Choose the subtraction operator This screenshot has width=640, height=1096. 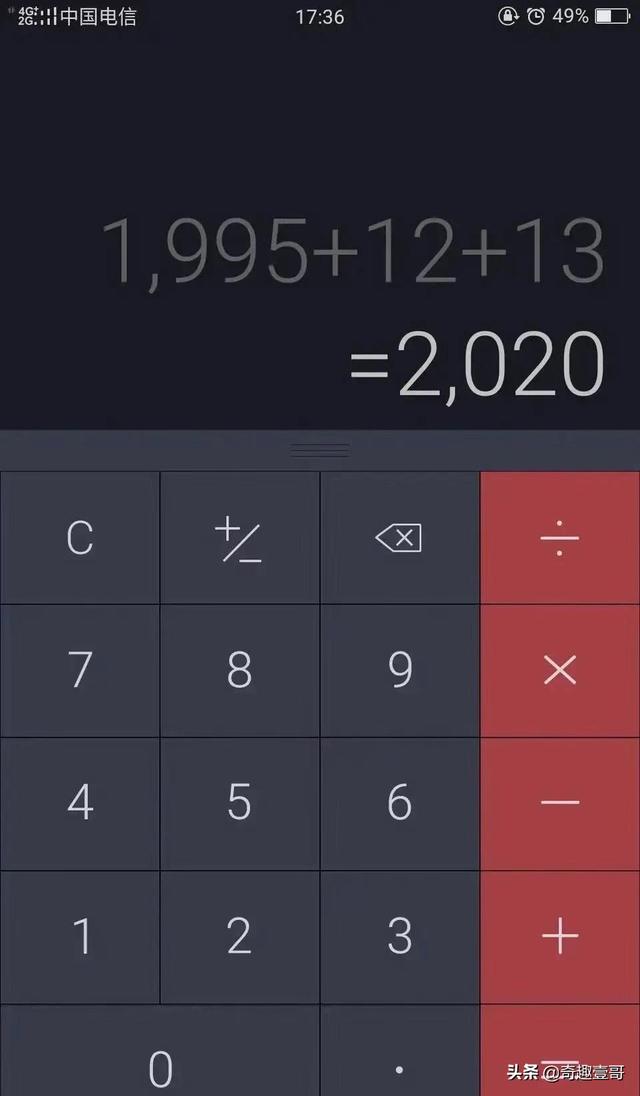click(560, 803)
